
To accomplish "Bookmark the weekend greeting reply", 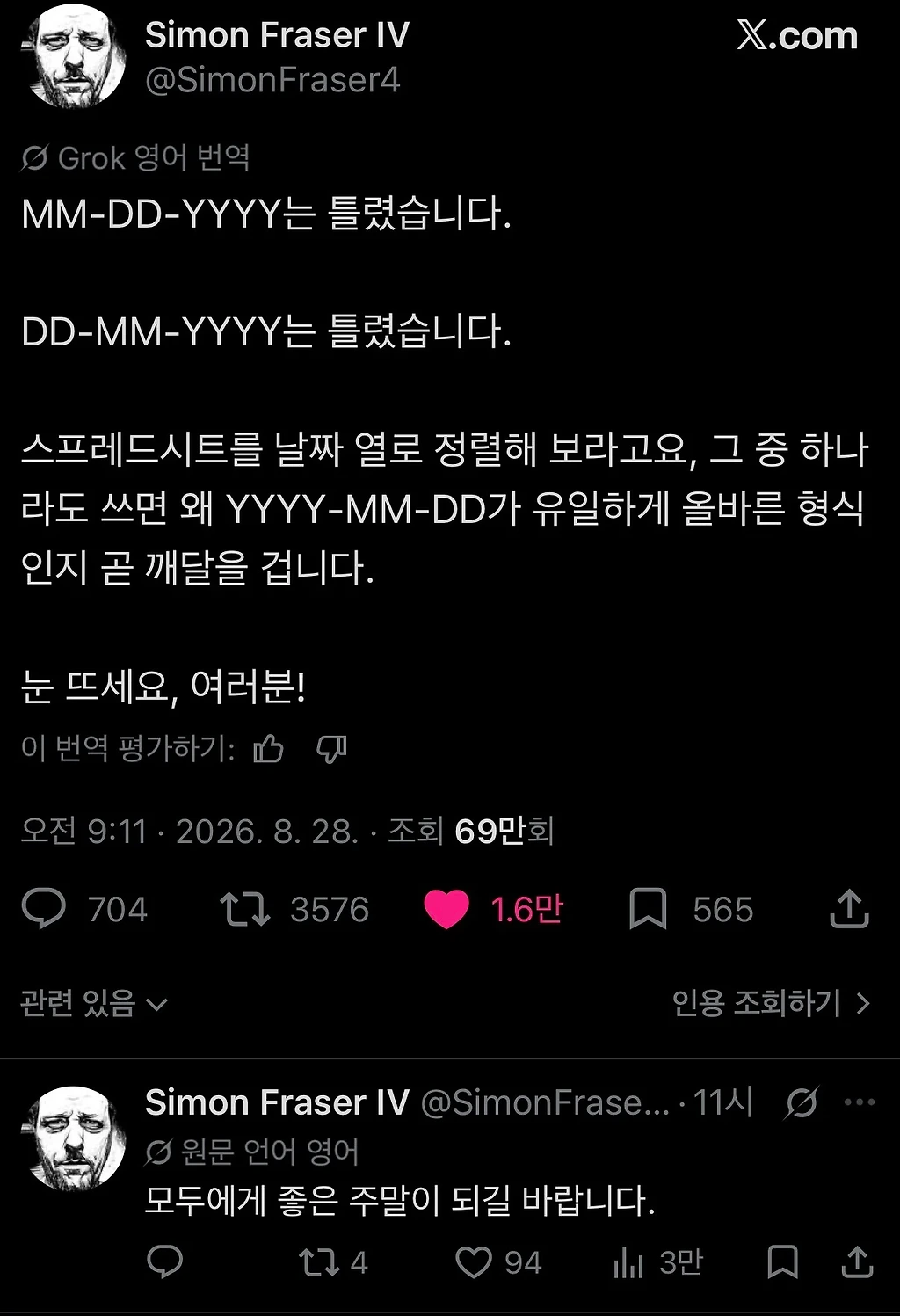I will coord(782,1262).
